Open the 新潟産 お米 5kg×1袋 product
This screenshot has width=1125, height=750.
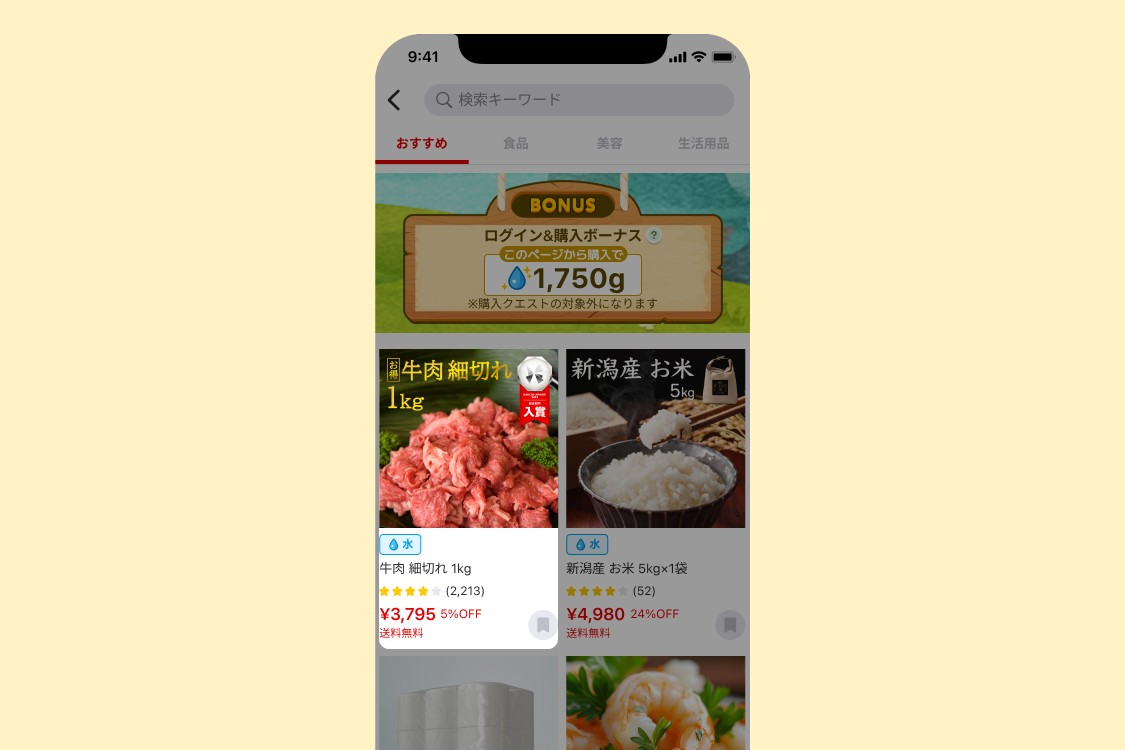(655, 450)
